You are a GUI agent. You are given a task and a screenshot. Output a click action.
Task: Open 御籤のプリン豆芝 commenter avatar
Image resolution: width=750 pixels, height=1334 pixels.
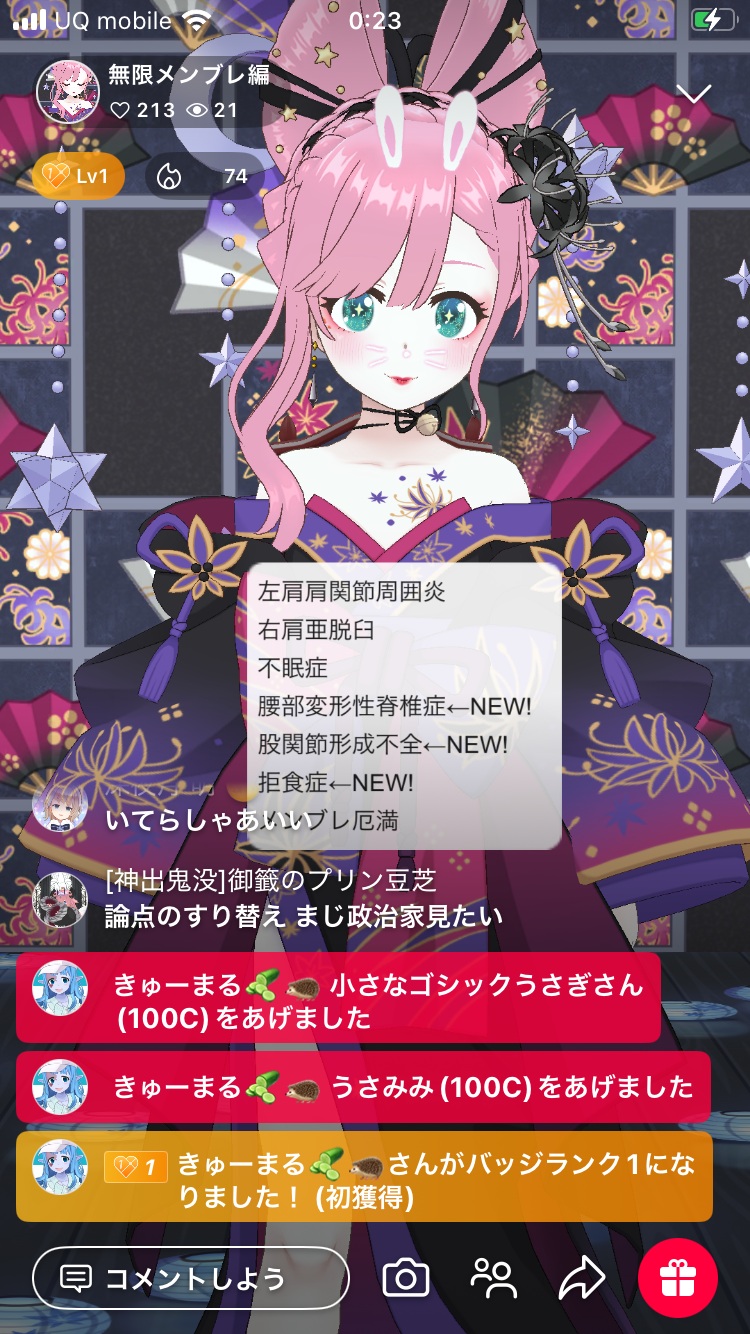pos(60,899)
